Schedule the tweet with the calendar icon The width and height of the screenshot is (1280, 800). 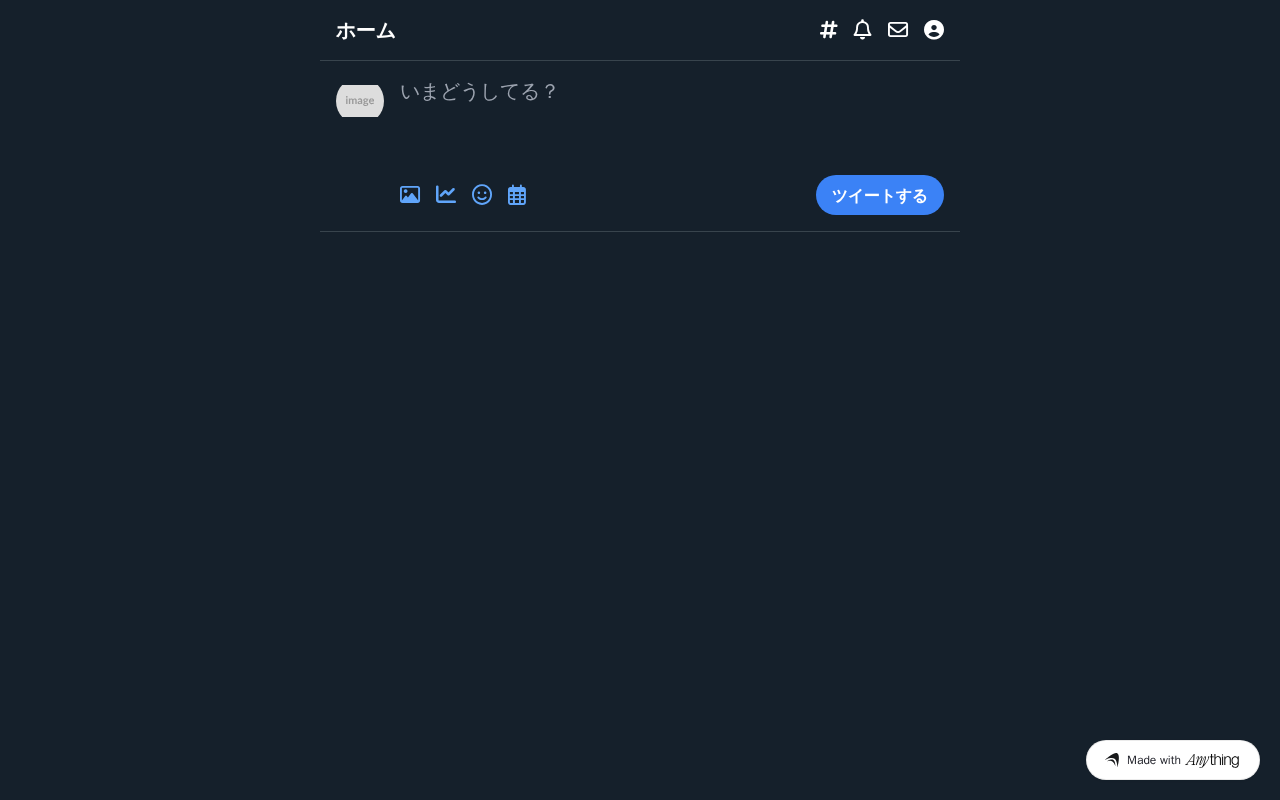pyautogui.click(x=517, y=195)
